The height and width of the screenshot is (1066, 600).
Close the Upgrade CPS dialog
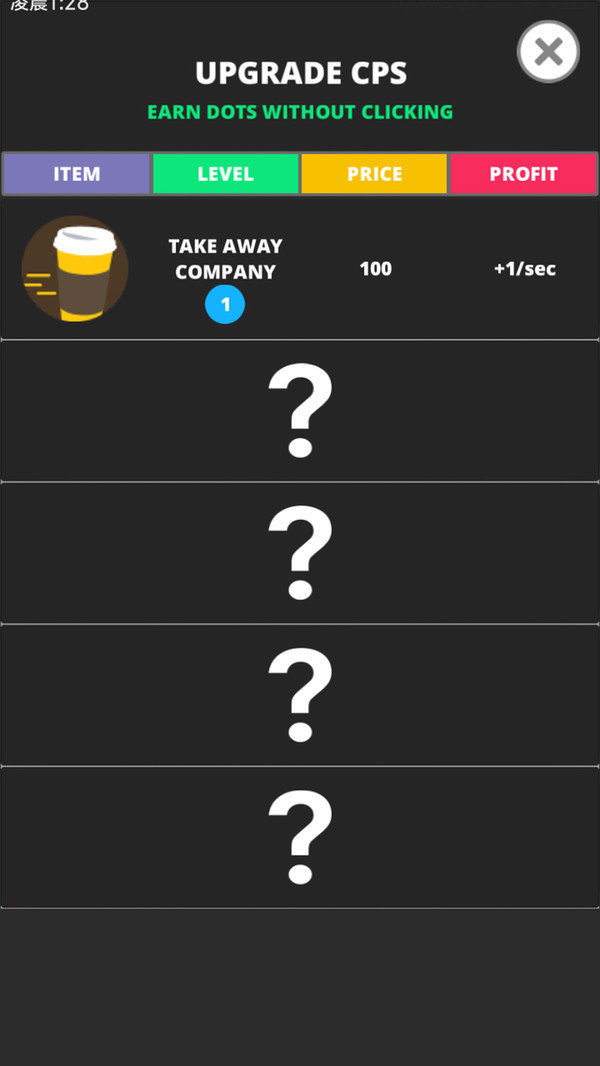coord(548,51)
